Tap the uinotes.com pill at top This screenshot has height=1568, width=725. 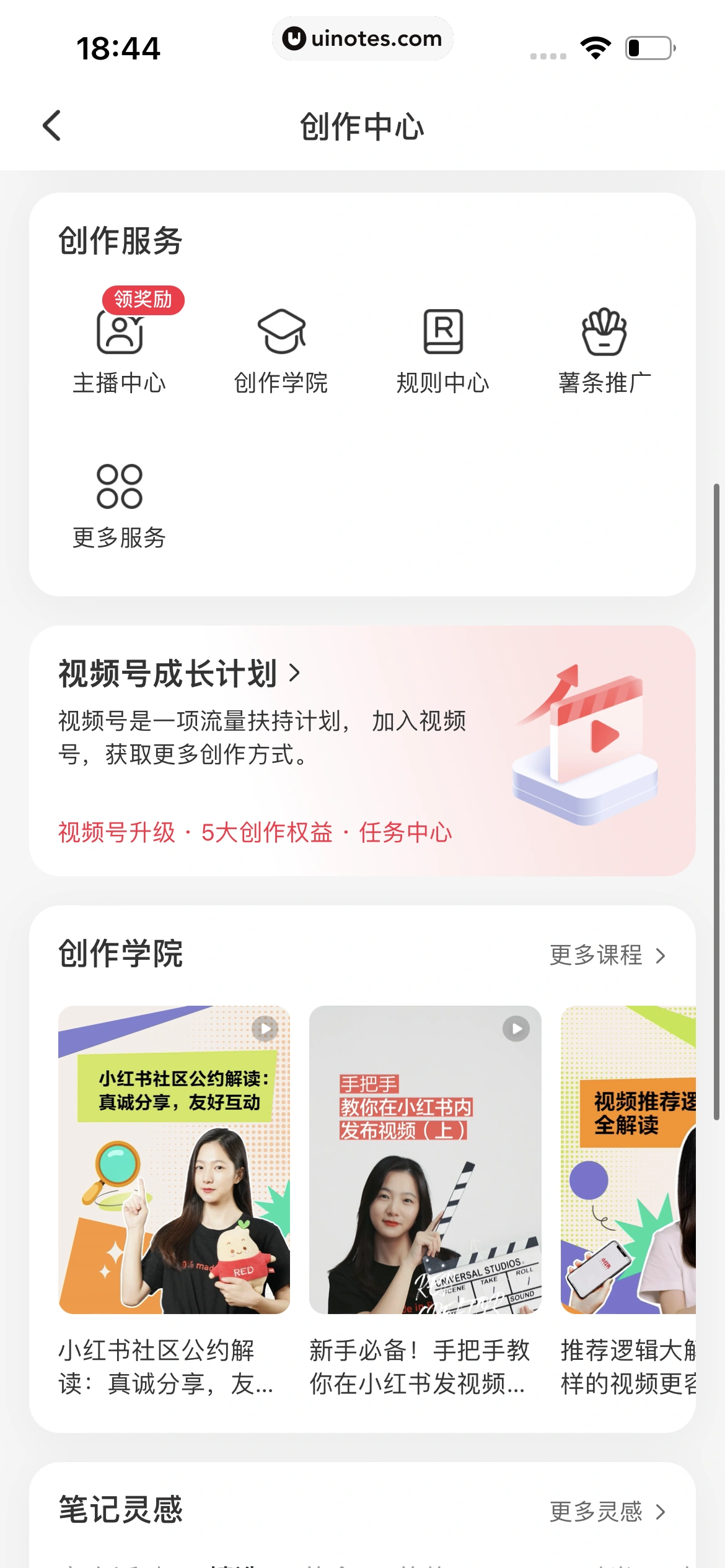pos(362,38)
